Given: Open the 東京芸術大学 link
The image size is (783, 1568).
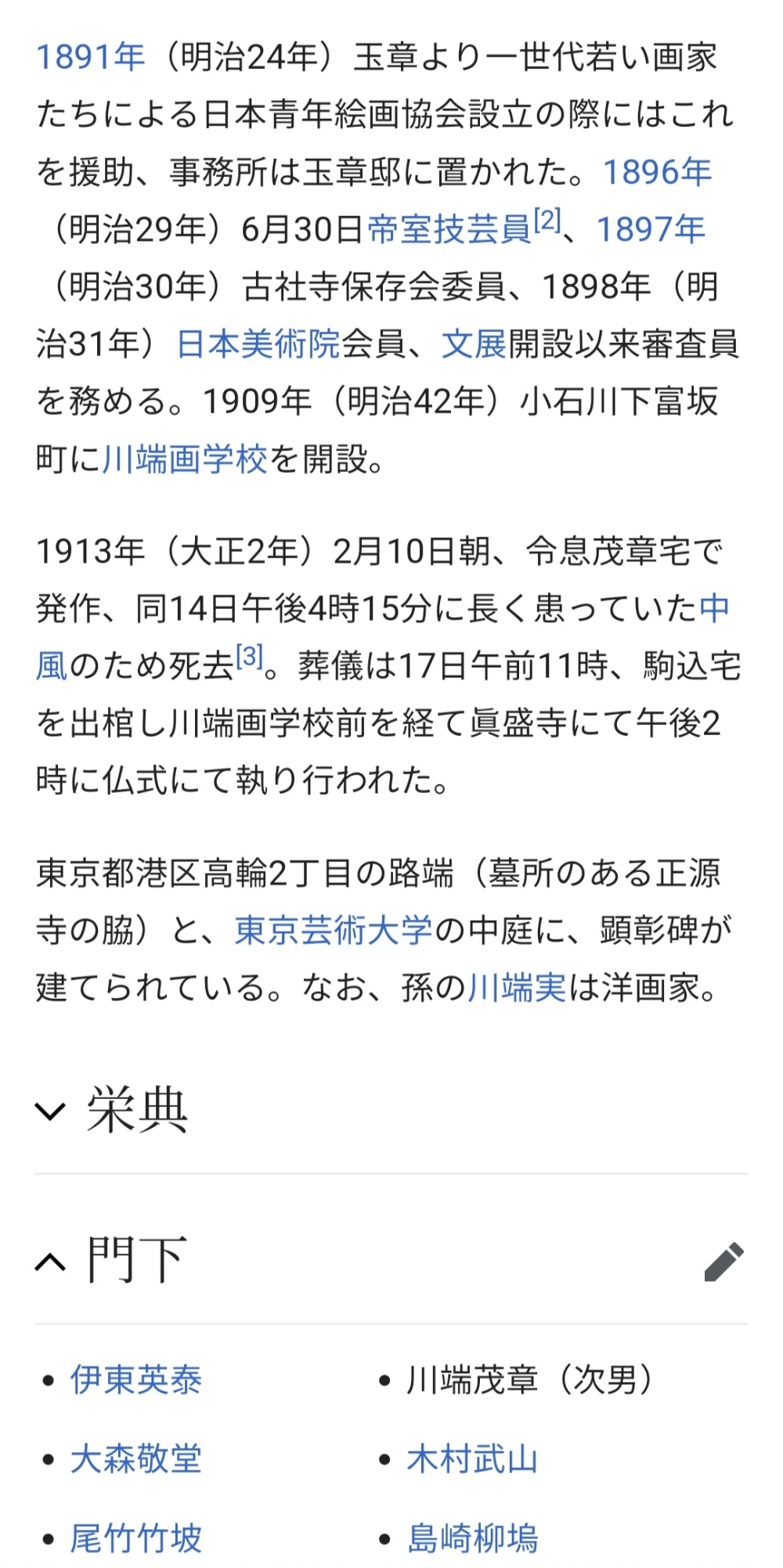Looking at the screenshot, I should point(333,930).
